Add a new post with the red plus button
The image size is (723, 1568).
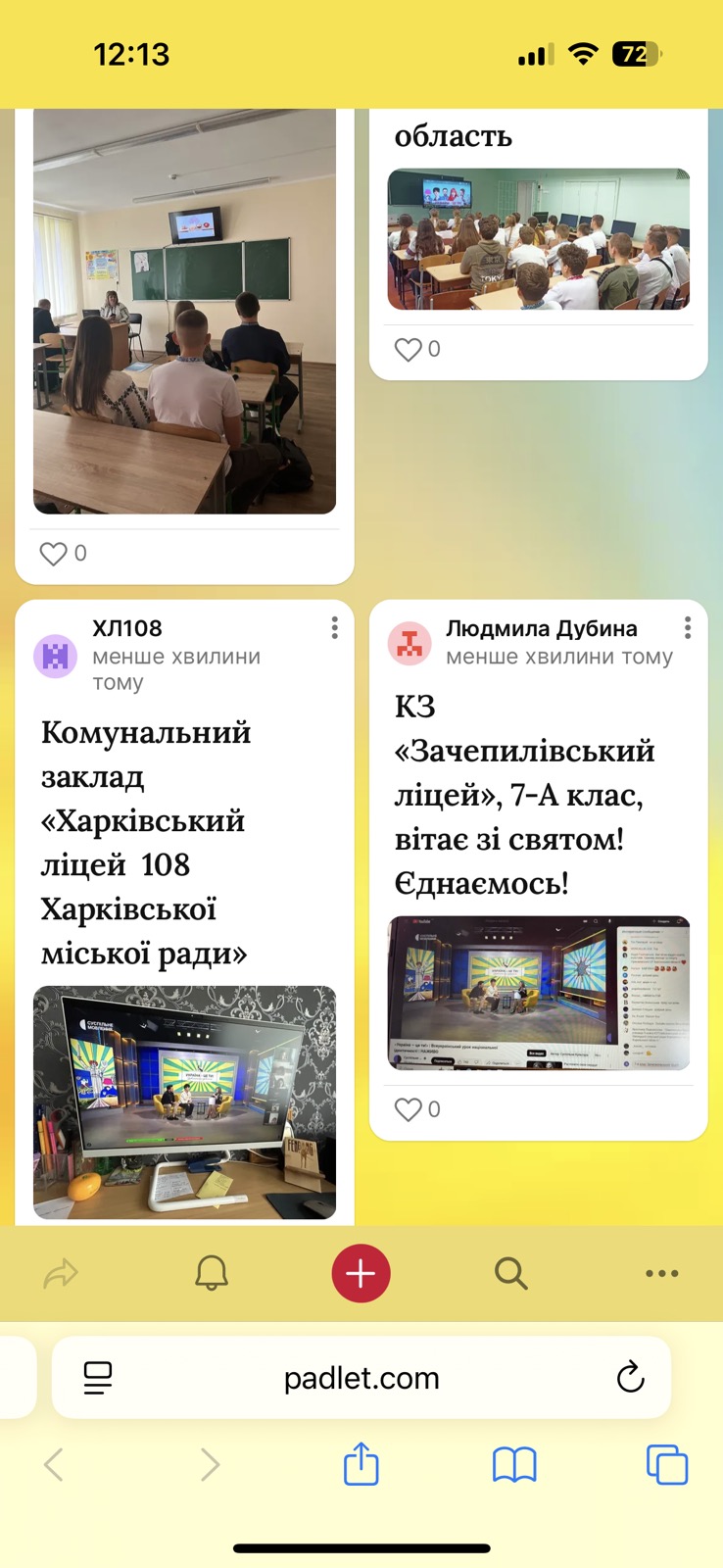(361, 1273)
